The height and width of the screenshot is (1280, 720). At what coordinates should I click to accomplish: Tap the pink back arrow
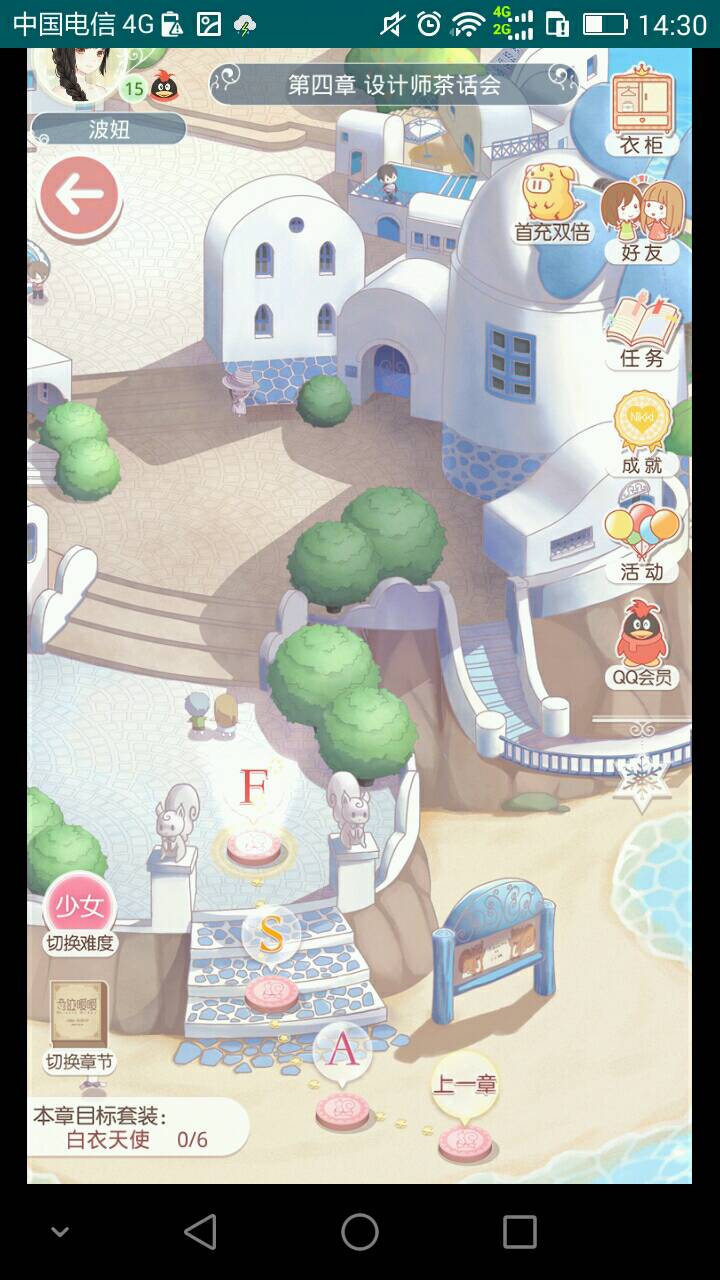79,196
